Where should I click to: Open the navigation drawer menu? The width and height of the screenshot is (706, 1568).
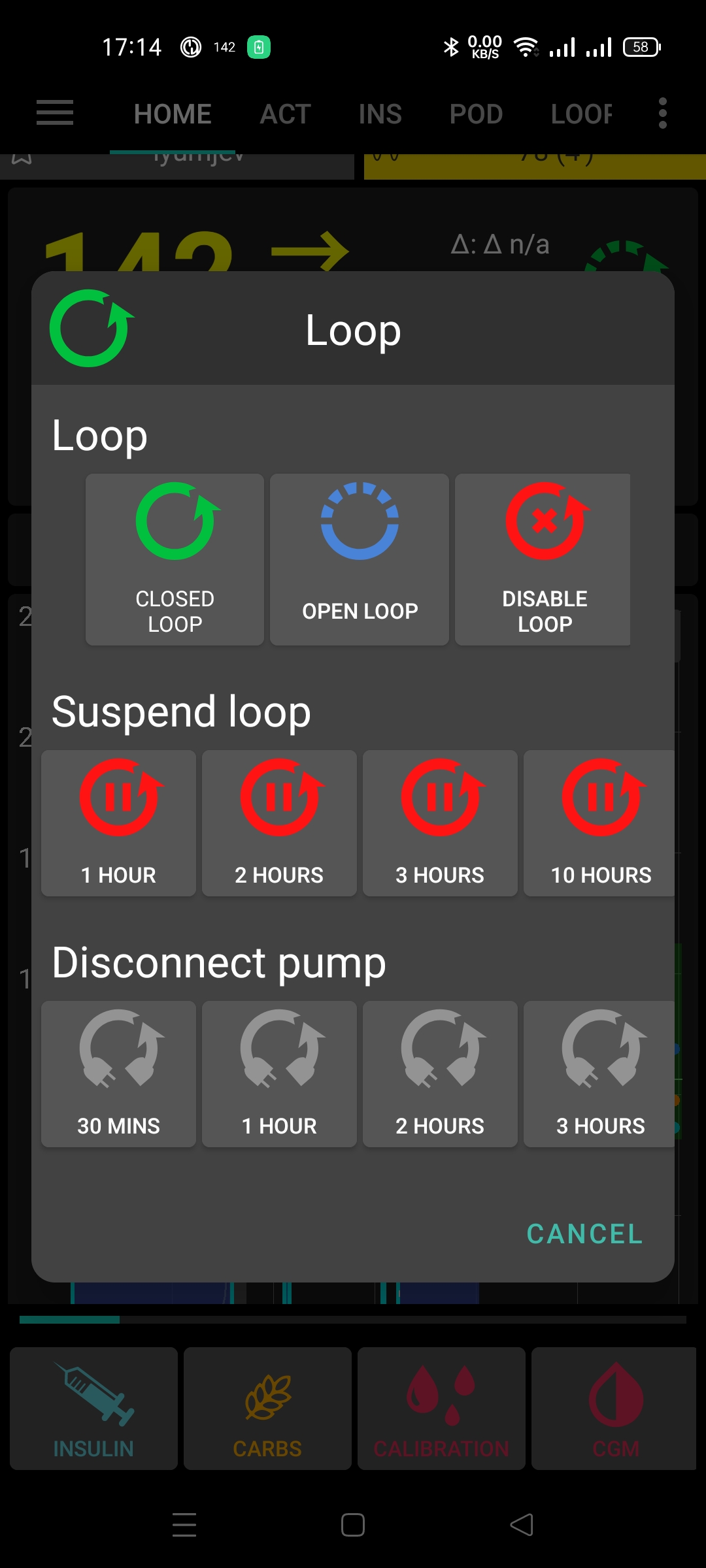[x=54, y=112]
